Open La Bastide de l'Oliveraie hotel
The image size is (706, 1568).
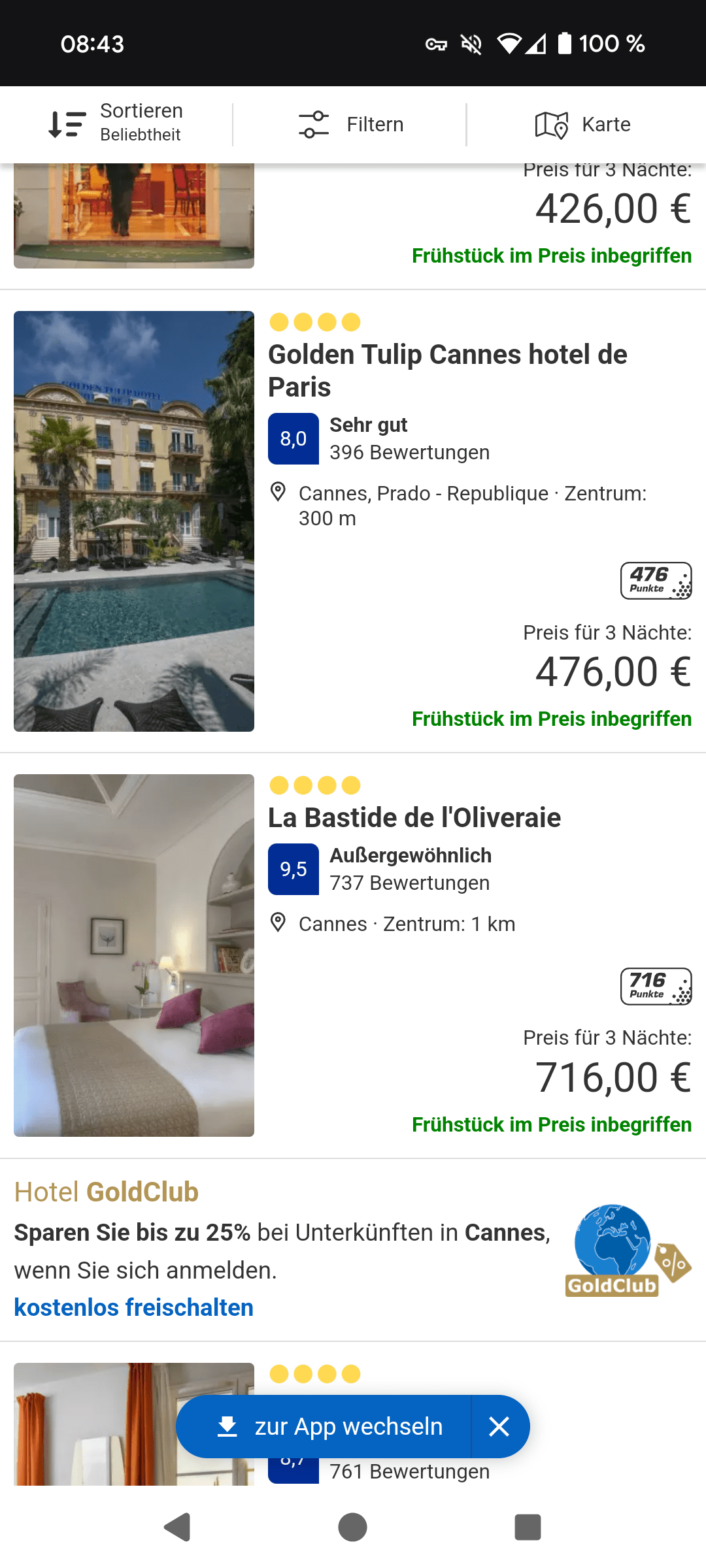click(414, 818)
